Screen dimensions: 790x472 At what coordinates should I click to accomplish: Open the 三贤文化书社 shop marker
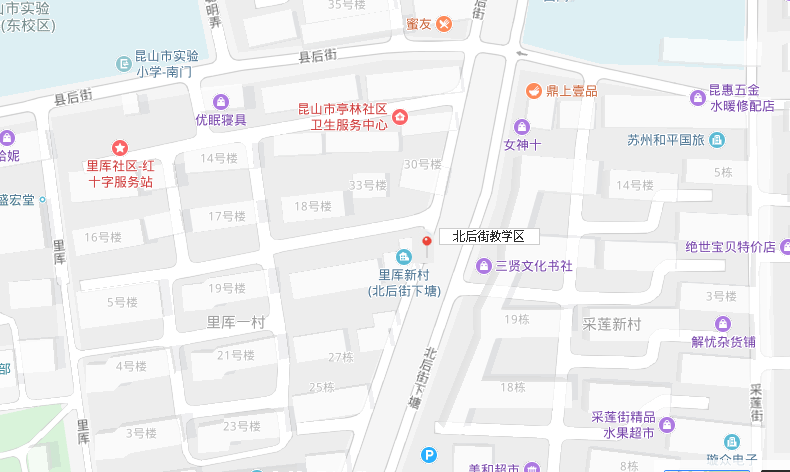(485, 266)
